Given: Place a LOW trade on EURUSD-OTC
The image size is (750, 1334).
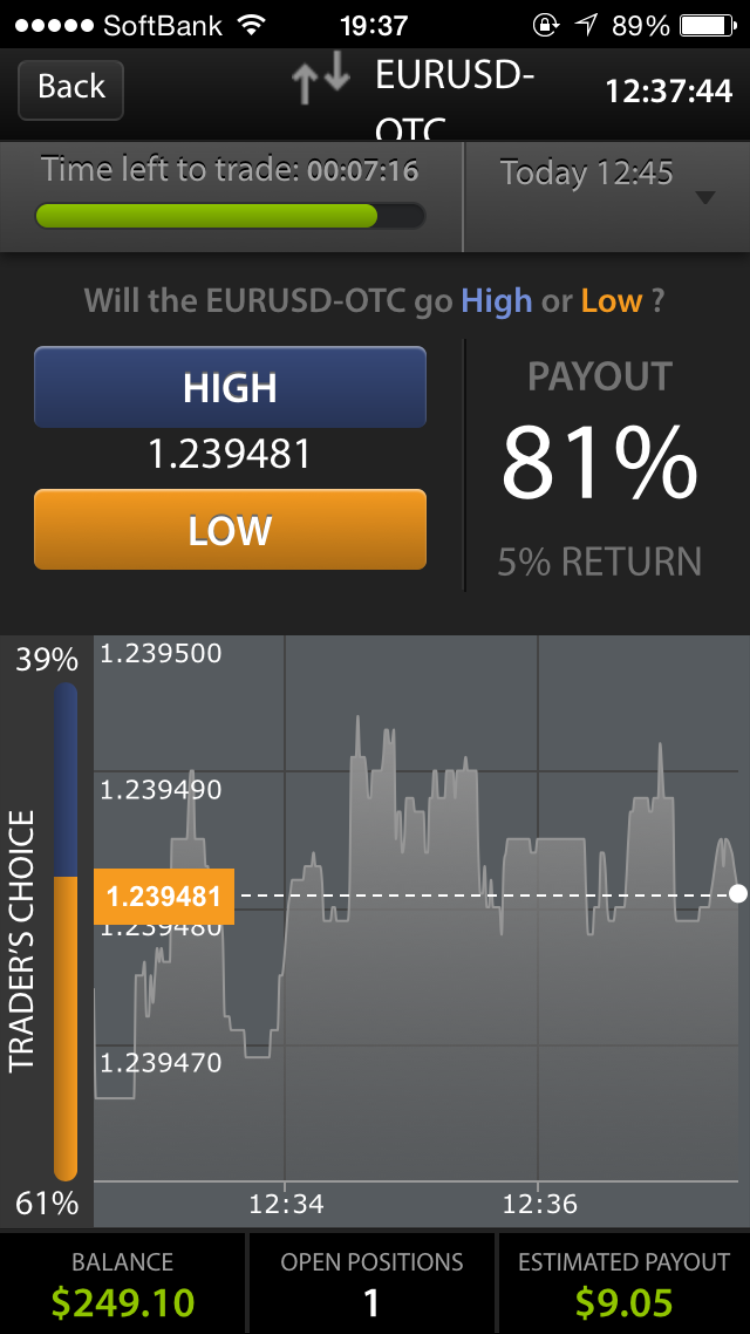Looking at the screenshot, I should click(x=230, y=530).
